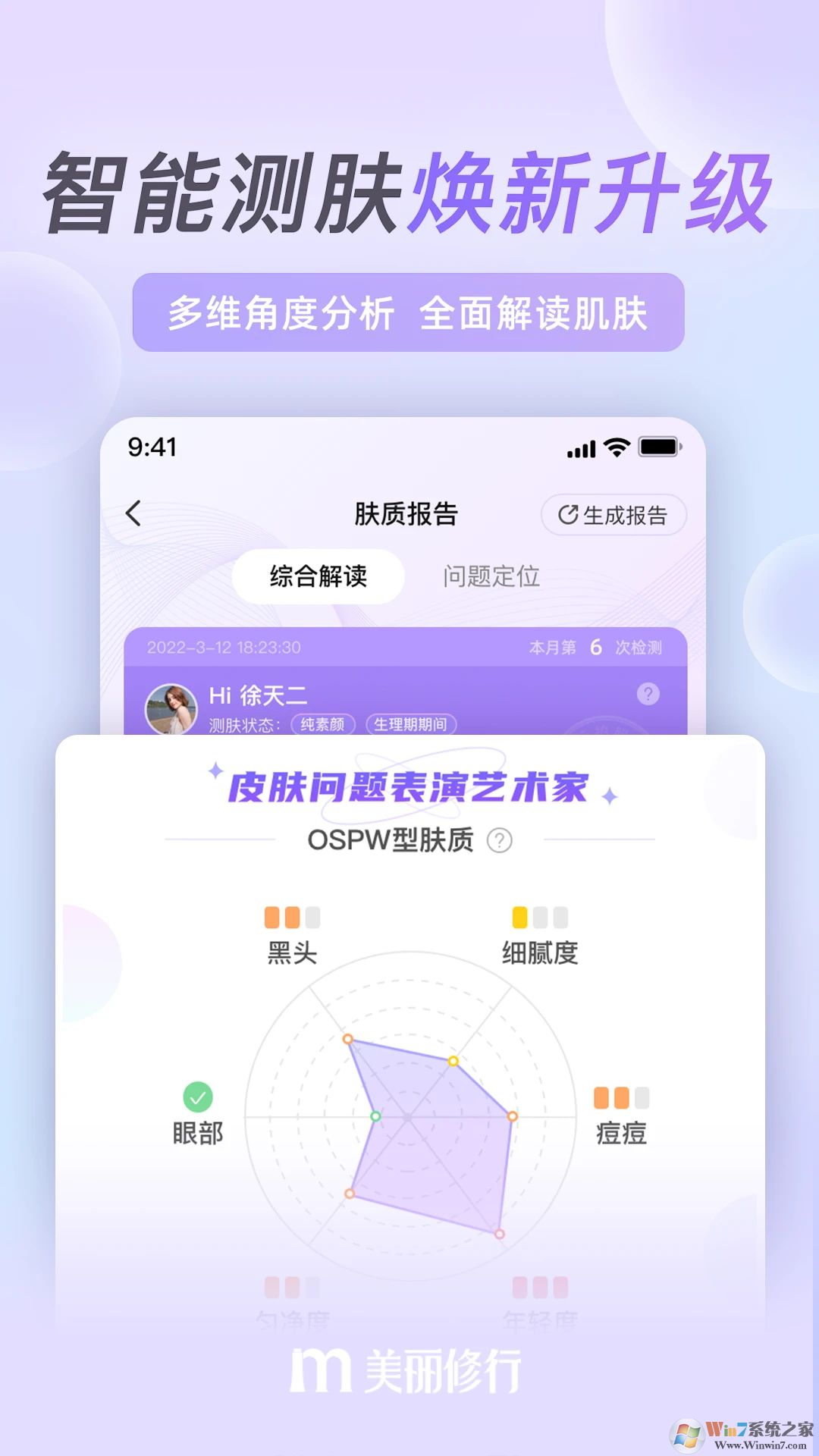Toggle the 生理期期间 status tag
Viewport: 819px width, 1456px height.
410,725
